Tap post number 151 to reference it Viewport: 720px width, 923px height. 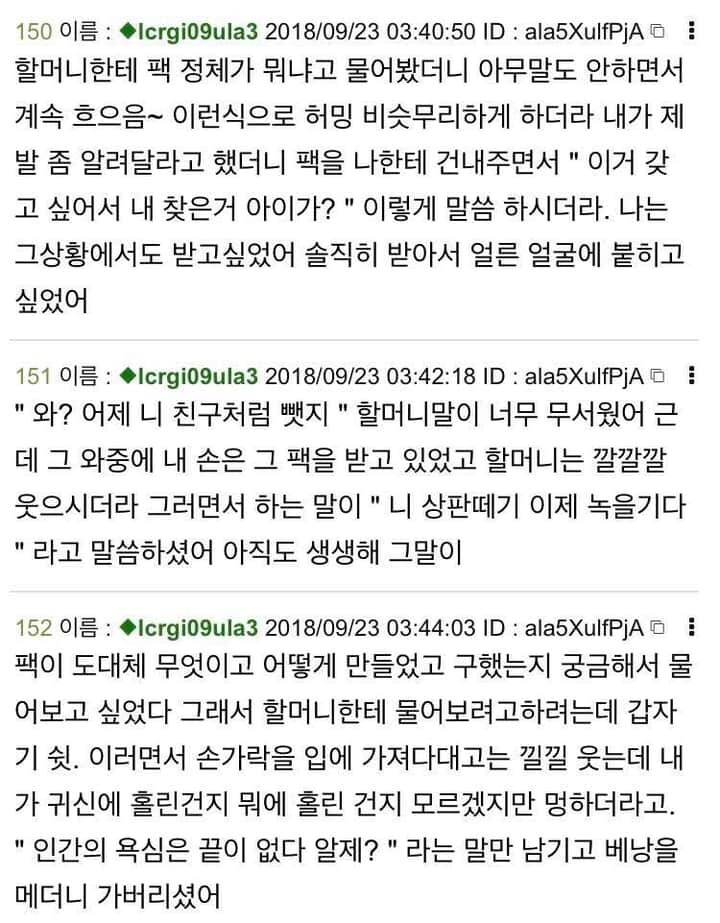point(34,376)
